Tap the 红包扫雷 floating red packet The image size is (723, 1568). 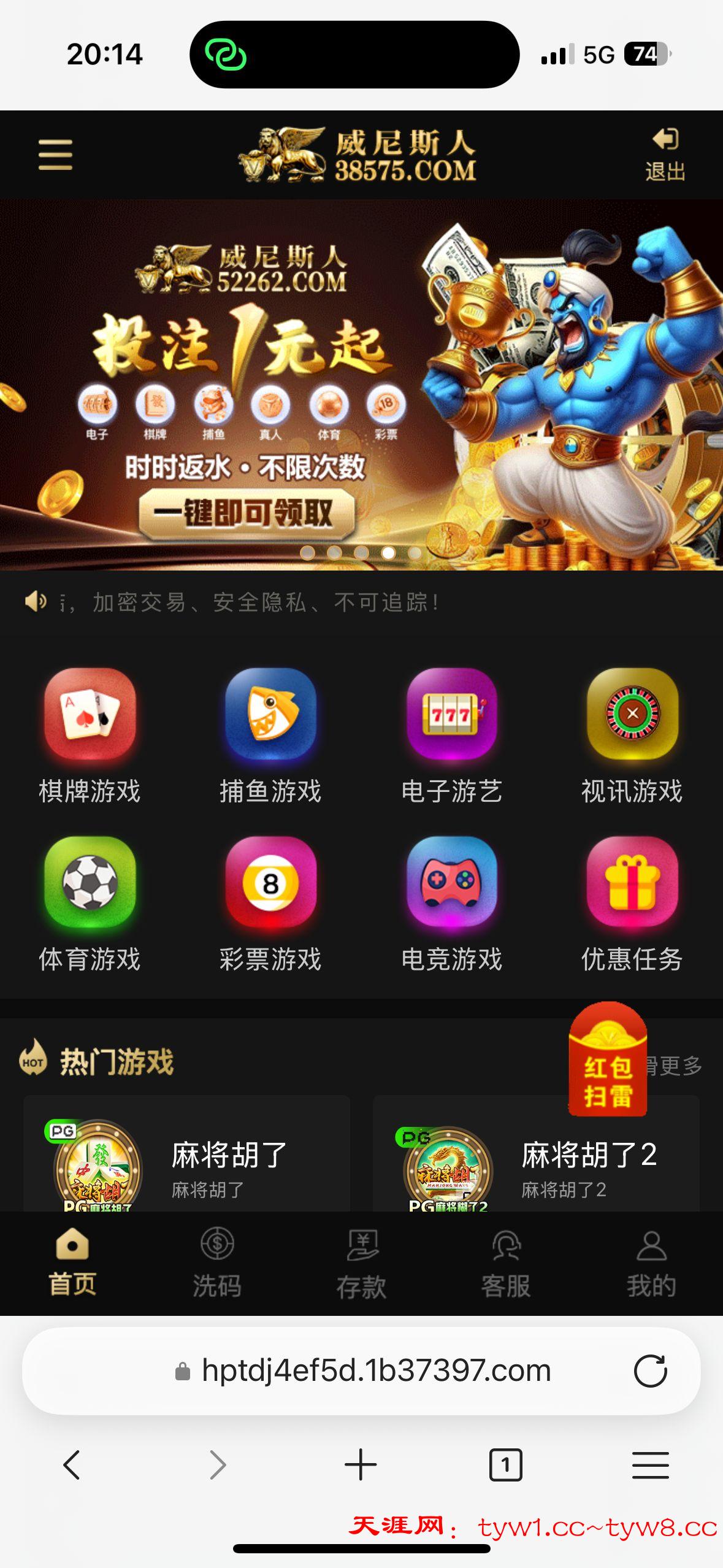[x=608, y=1060]
